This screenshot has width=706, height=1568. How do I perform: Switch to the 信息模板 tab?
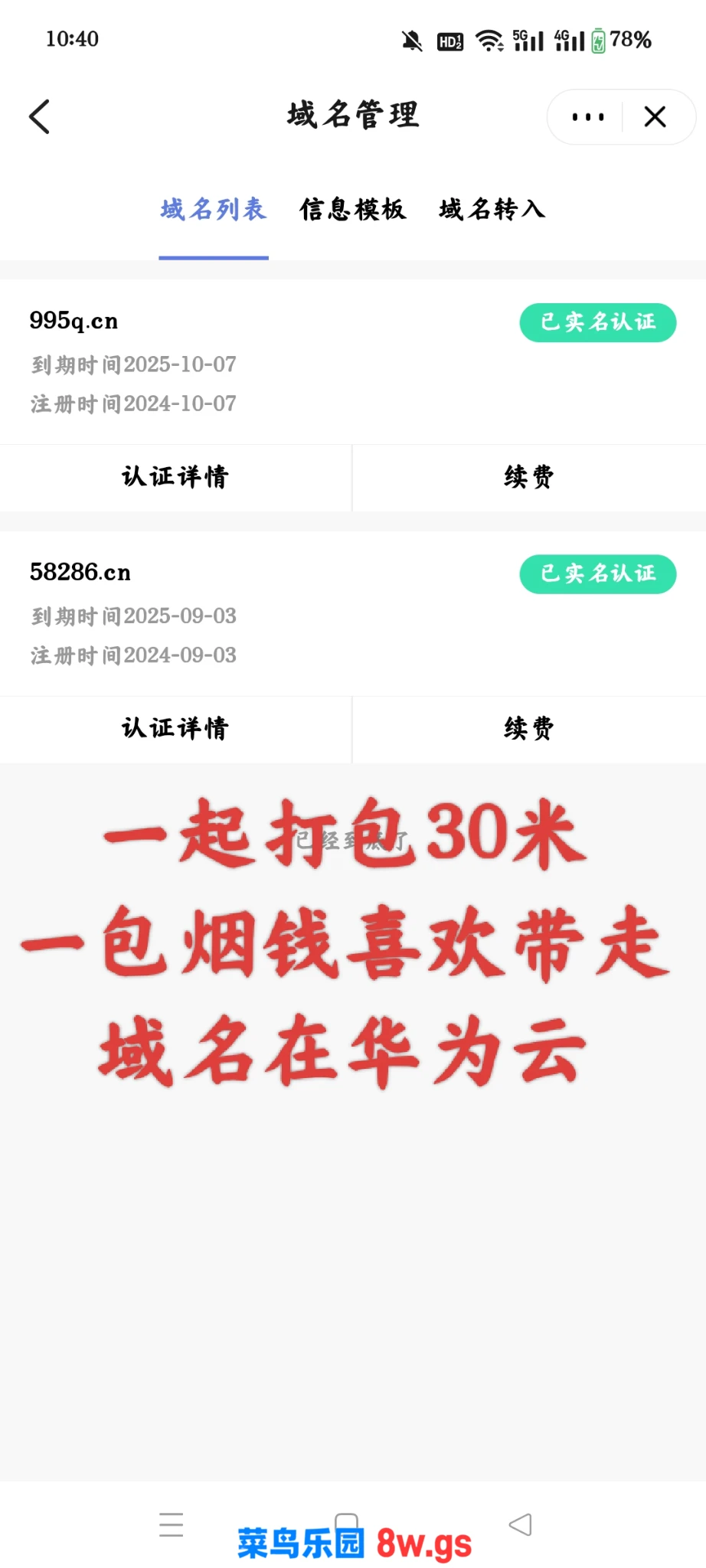pos(353,209)
